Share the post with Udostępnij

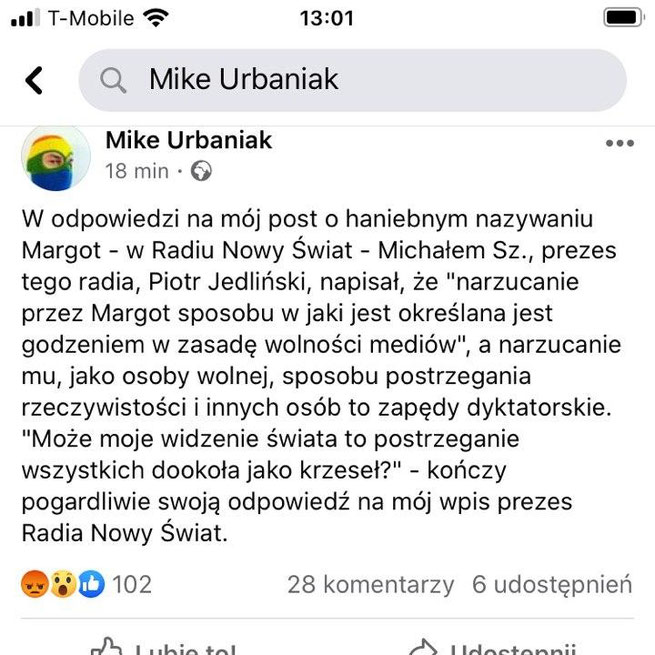[490, 646]
